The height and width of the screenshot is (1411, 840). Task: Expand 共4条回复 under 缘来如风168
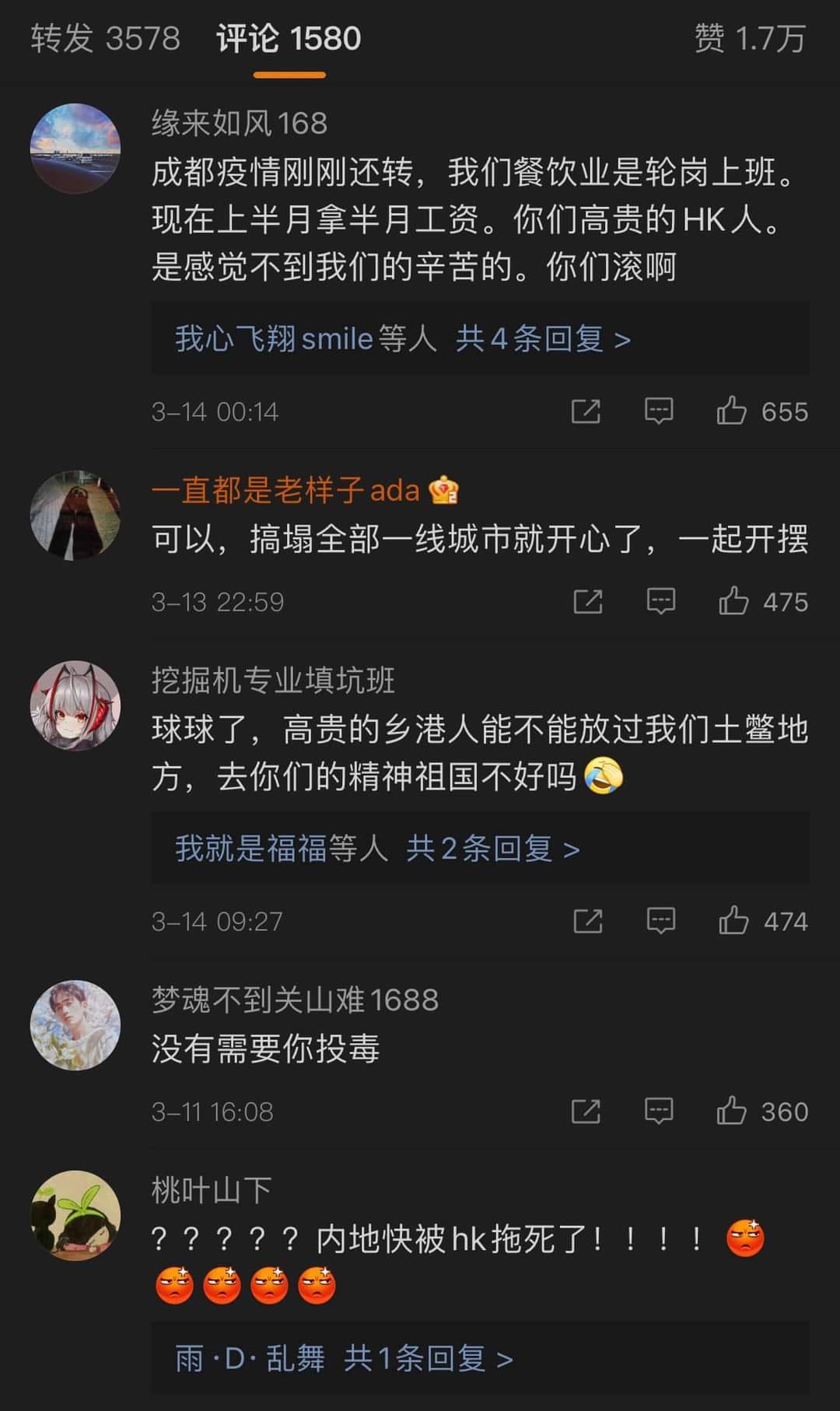click(x=542, y=339)
